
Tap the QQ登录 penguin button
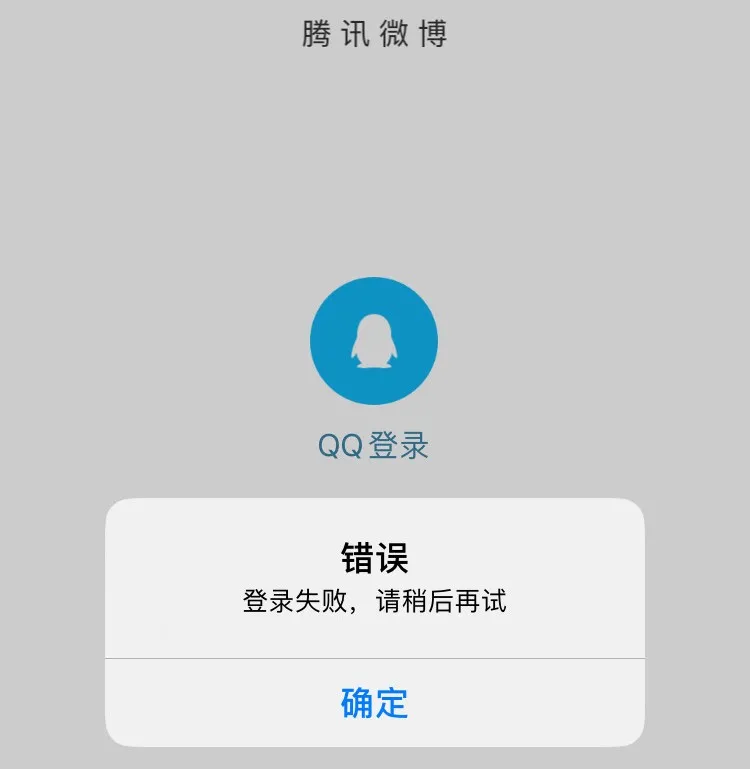tap(374, 342)
